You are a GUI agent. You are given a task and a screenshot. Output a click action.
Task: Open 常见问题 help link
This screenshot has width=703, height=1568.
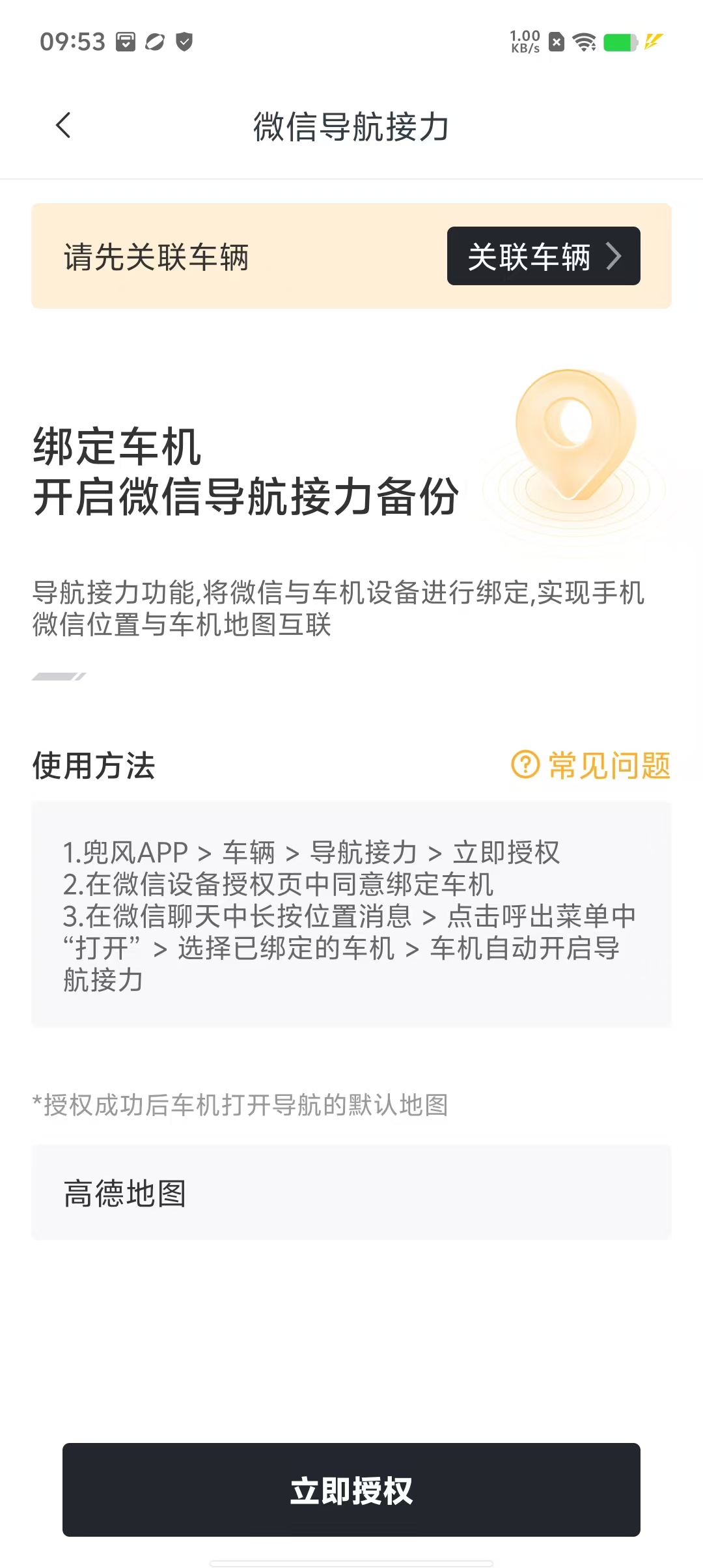click(591, 765)
